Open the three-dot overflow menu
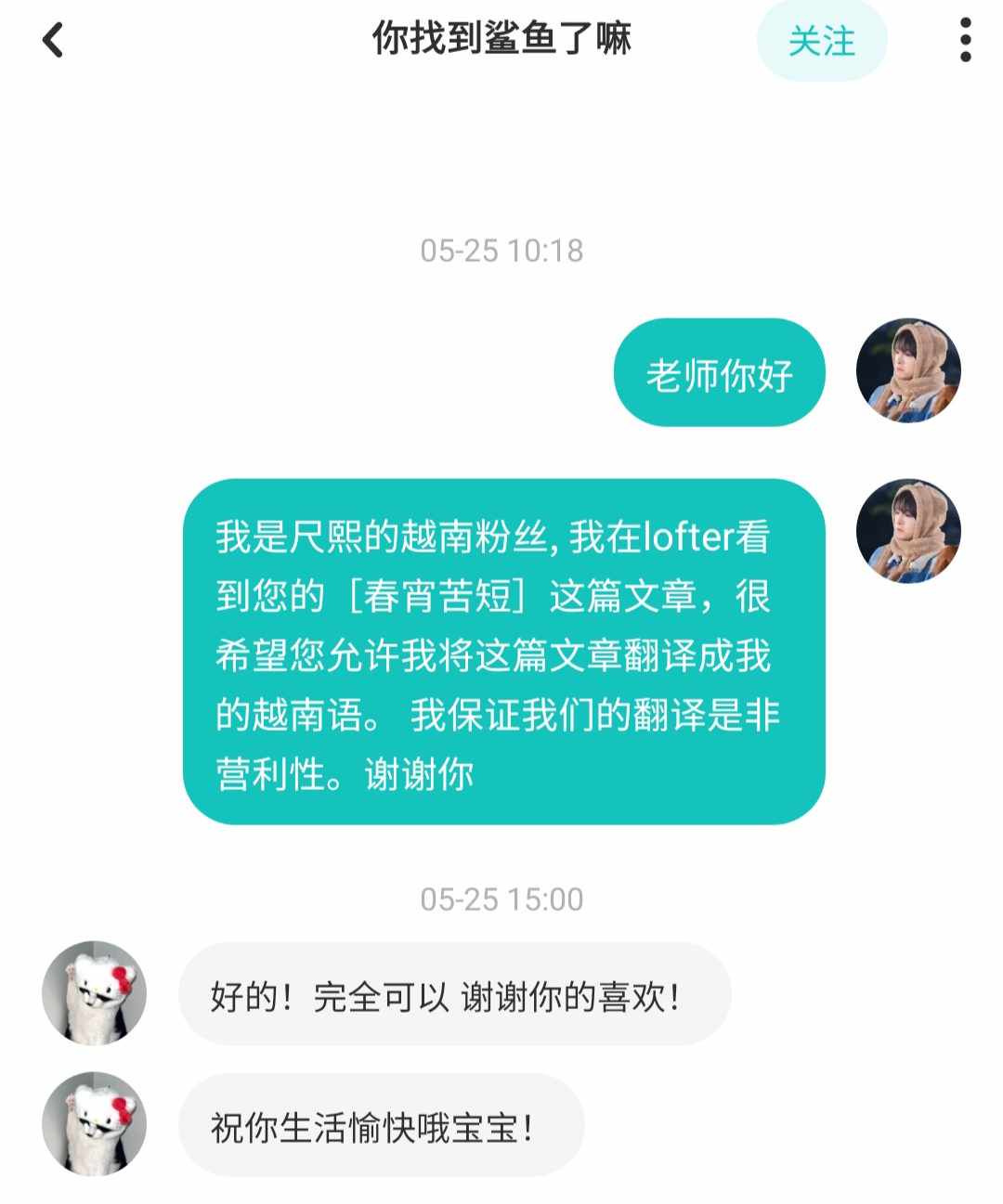 pyautogui.click(x=965, y=41)
